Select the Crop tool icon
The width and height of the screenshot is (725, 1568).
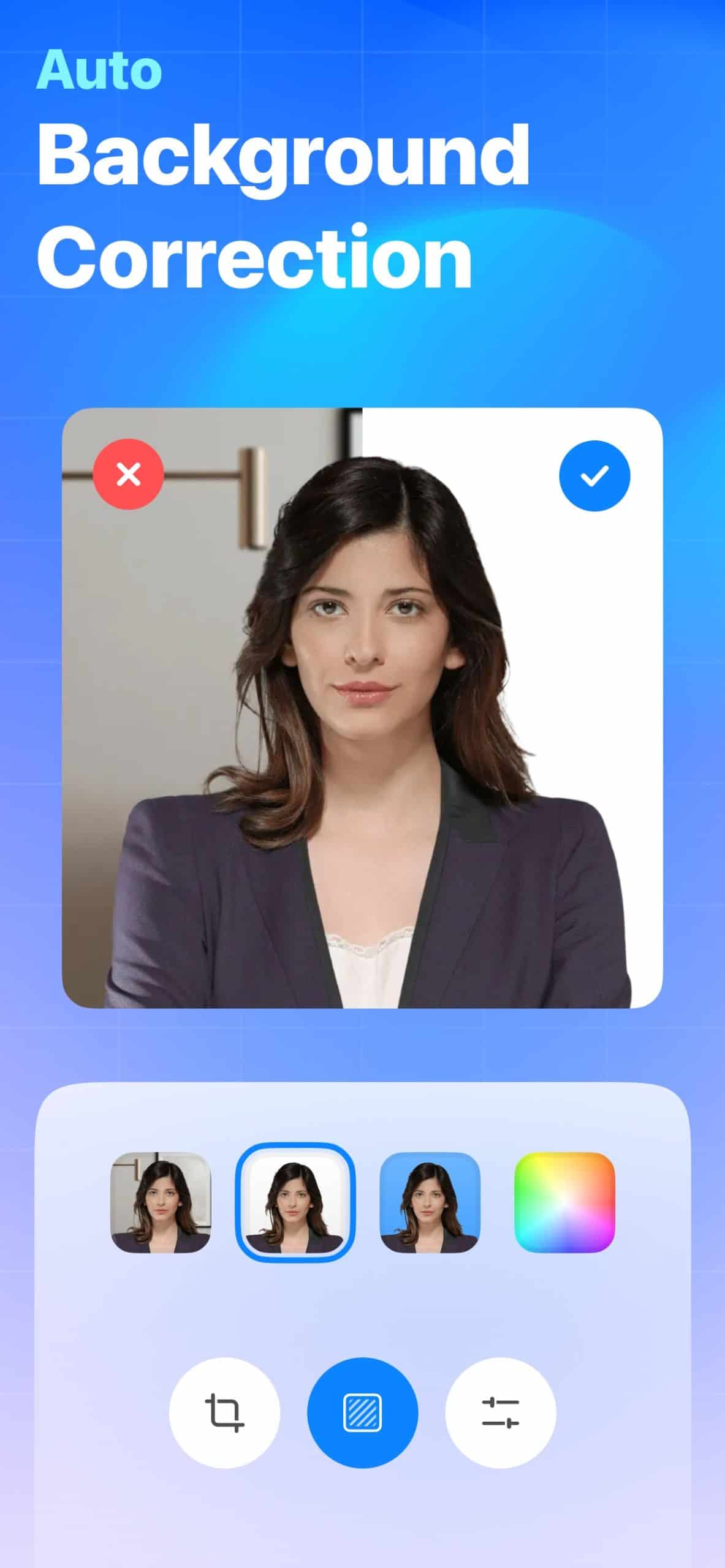tap(227, 1411)
